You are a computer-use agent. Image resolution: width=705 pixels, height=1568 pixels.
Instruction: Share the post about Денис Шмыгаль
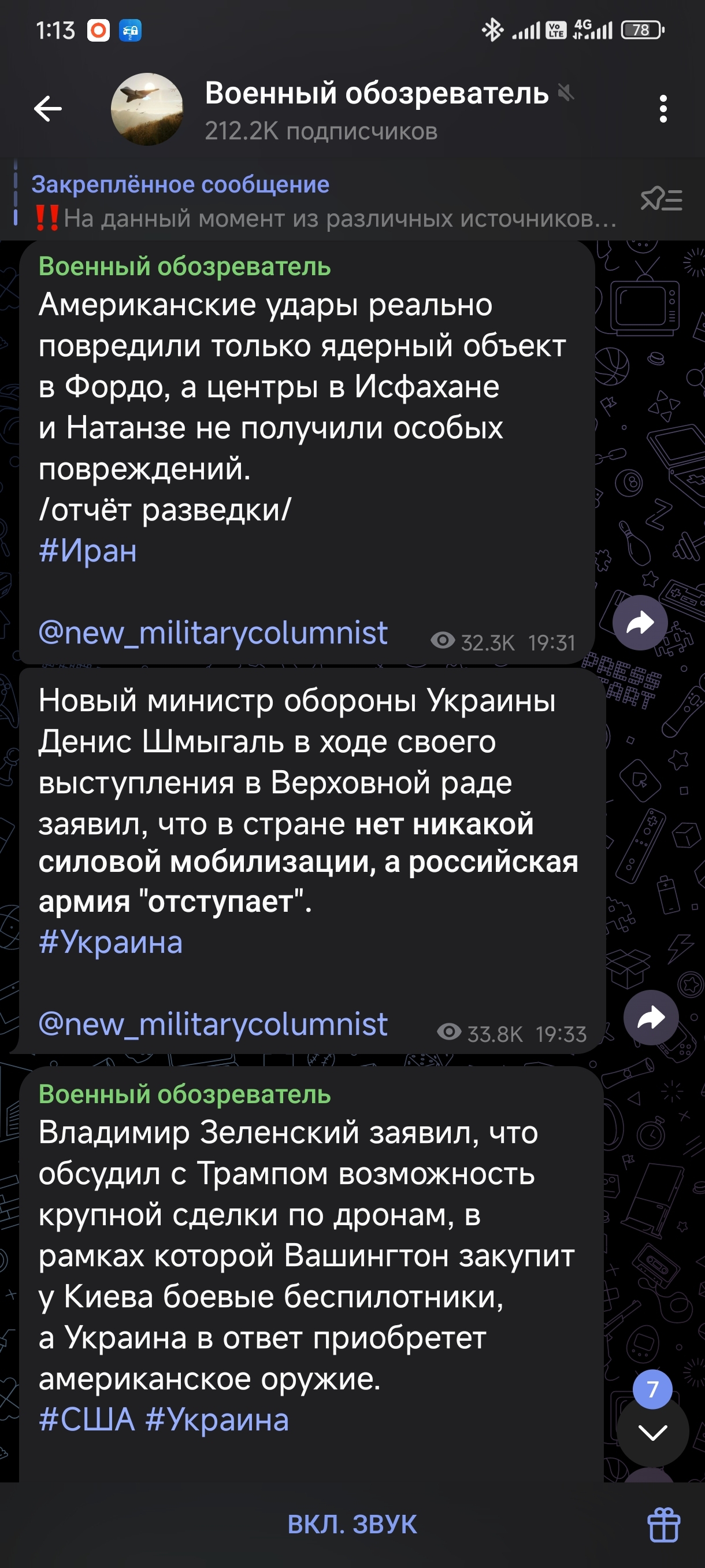click(x=650, y=1018)
